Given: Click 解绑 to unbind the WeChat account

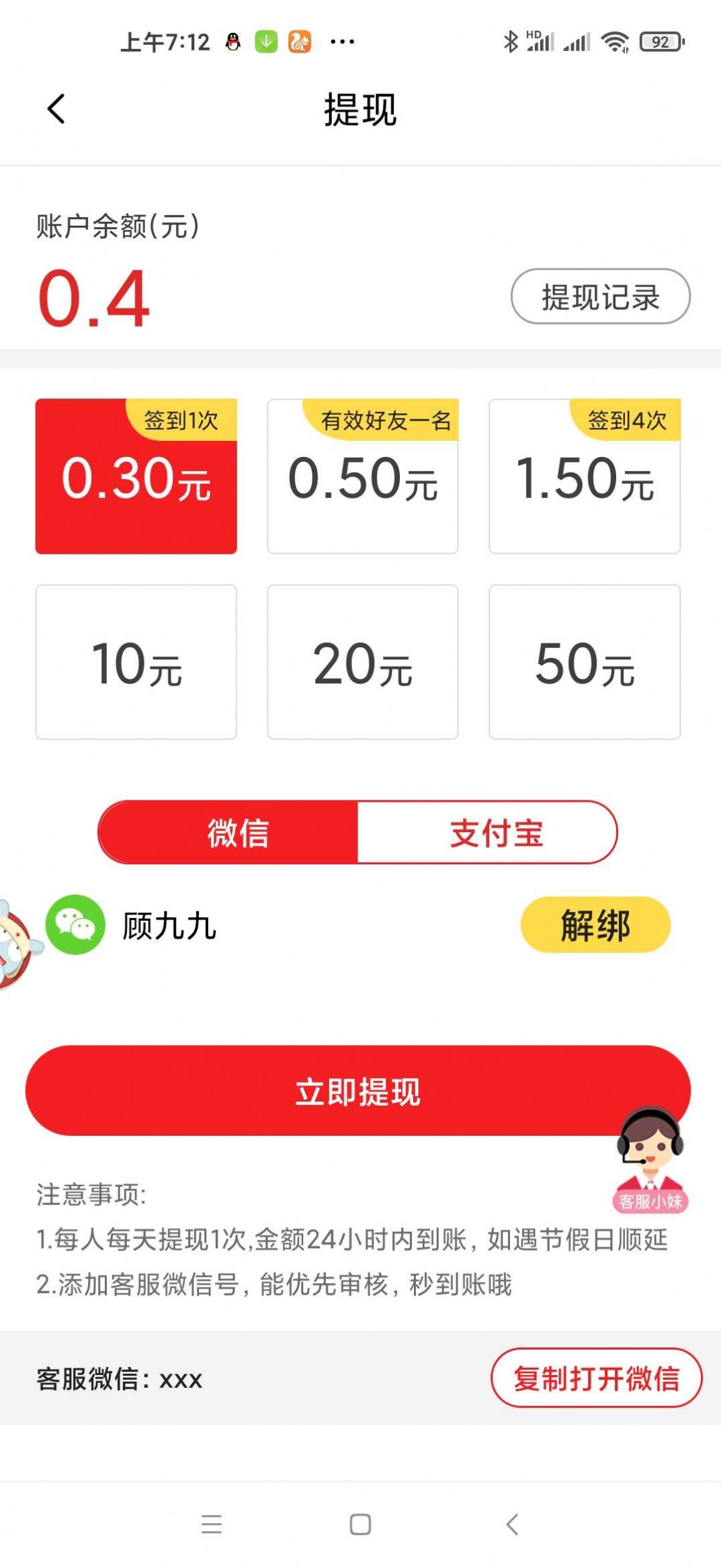Looking at the screenshot, I should point(595,925).
